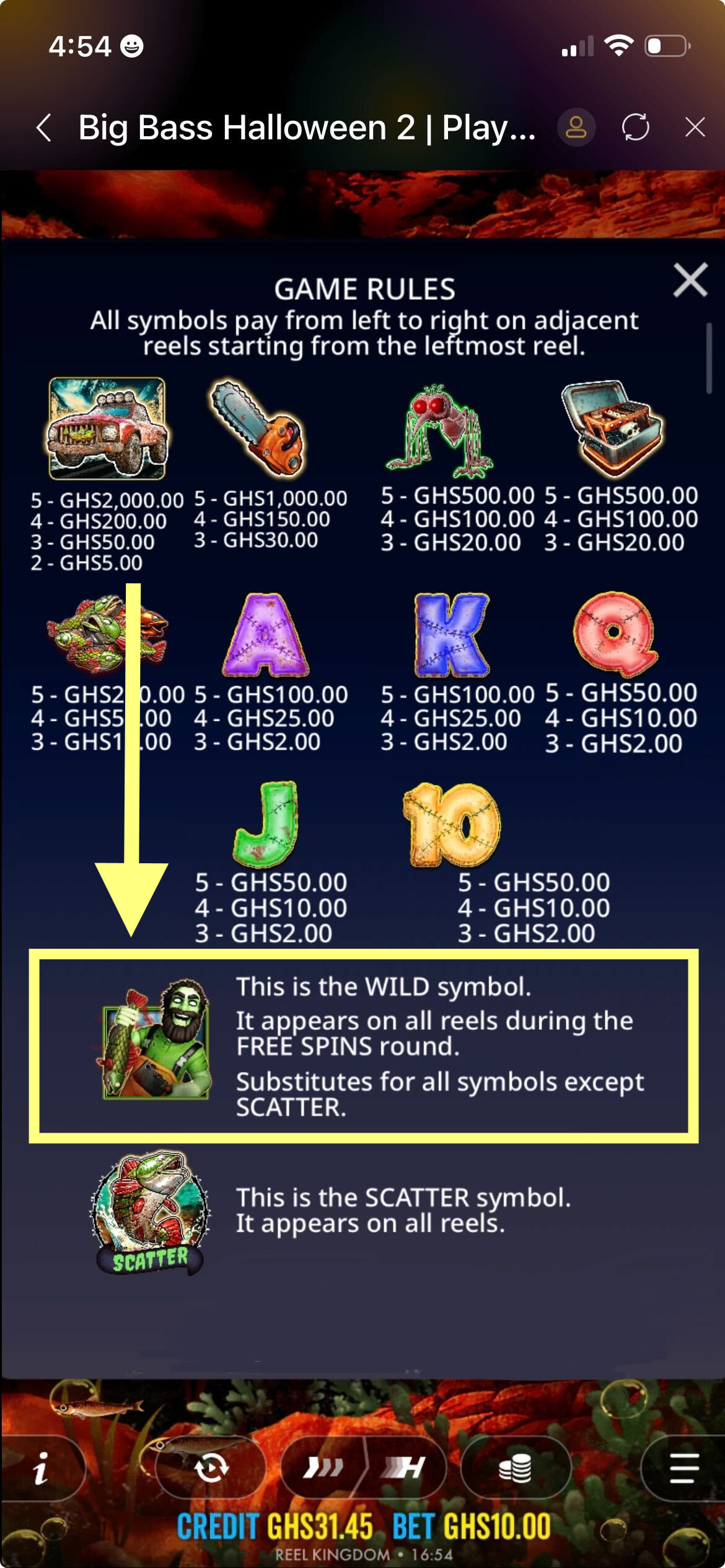Image resolution: width=725 pixels, height=1568 pixels.
Task: Close the game browser window
Action: pyautogui.click(x=695, y=128)
